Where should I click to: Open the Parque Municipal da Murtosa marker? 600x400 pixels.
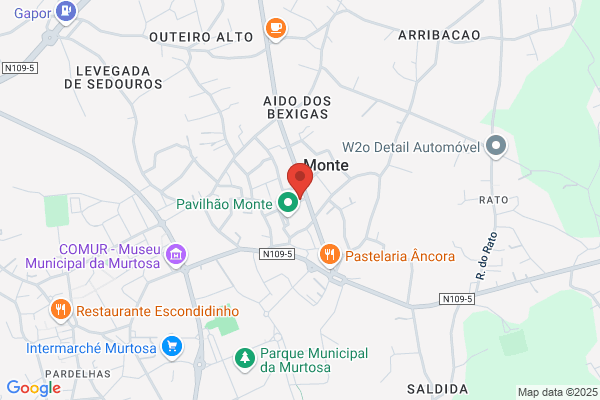click(245, 360)
